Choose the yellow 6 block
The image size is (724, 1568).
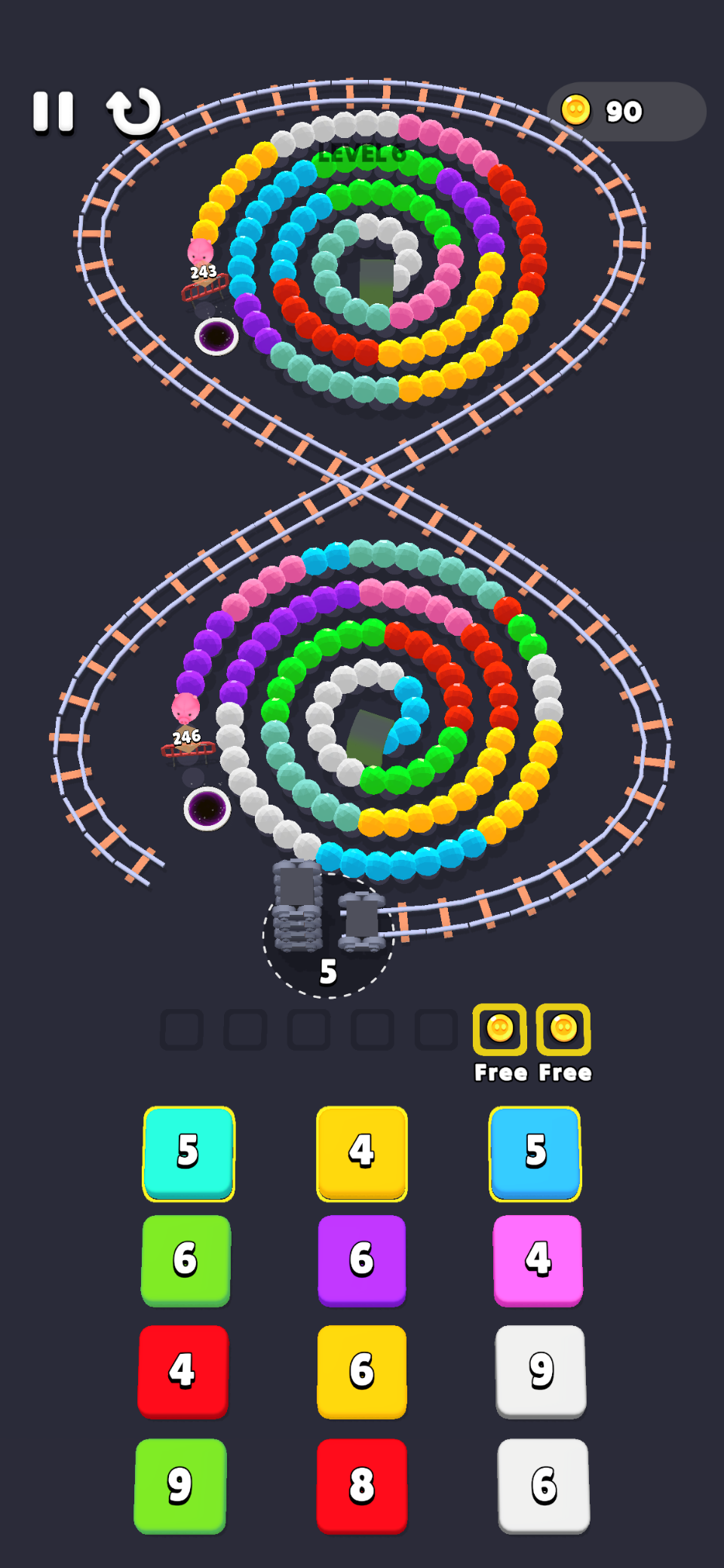(x=362, y=1370)
